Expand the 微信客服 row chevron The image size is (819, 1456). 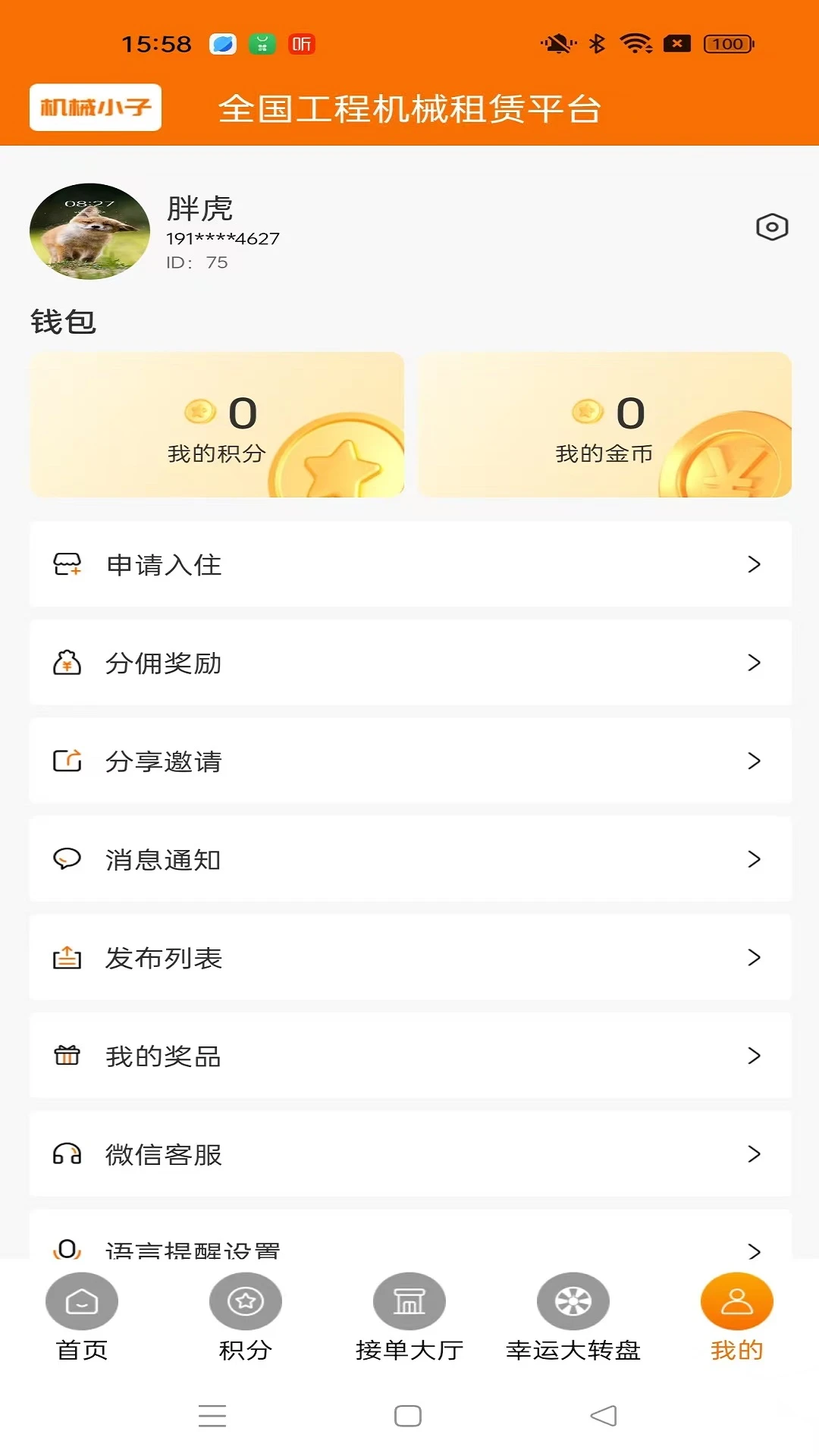coord(753,1155)
